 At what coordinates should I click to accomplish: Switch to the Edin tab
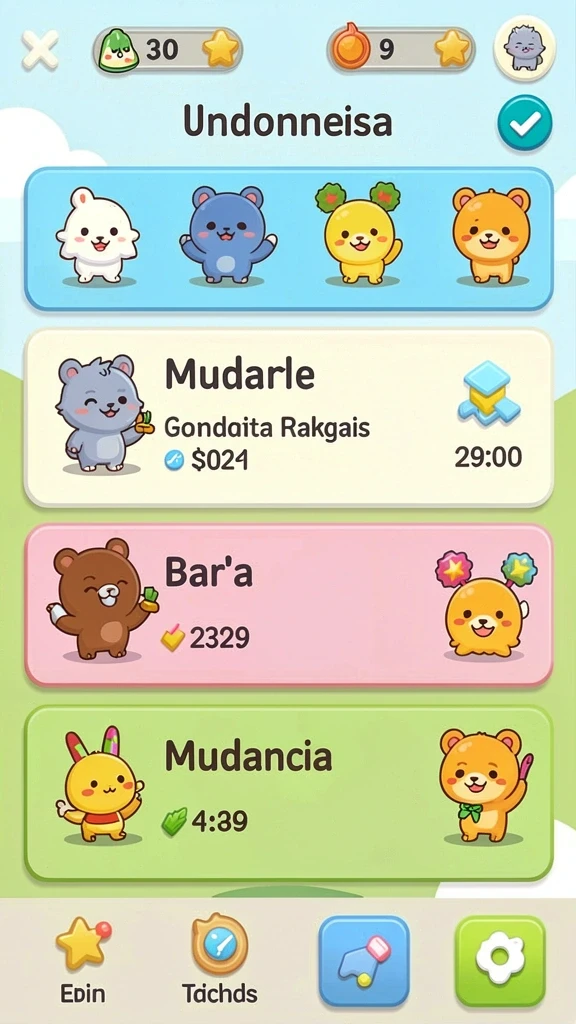point(83,961)
